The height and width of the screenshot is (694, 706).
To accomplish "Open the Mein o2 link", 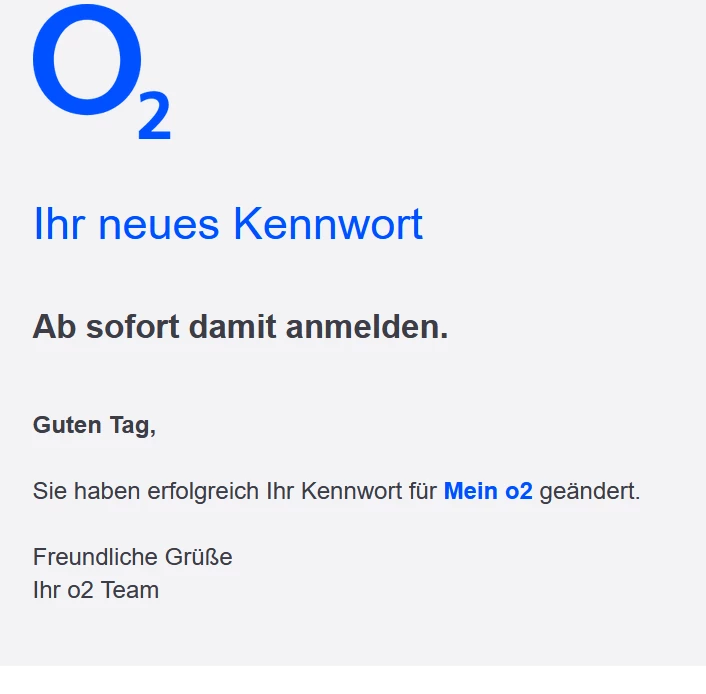I will (488, 491).
